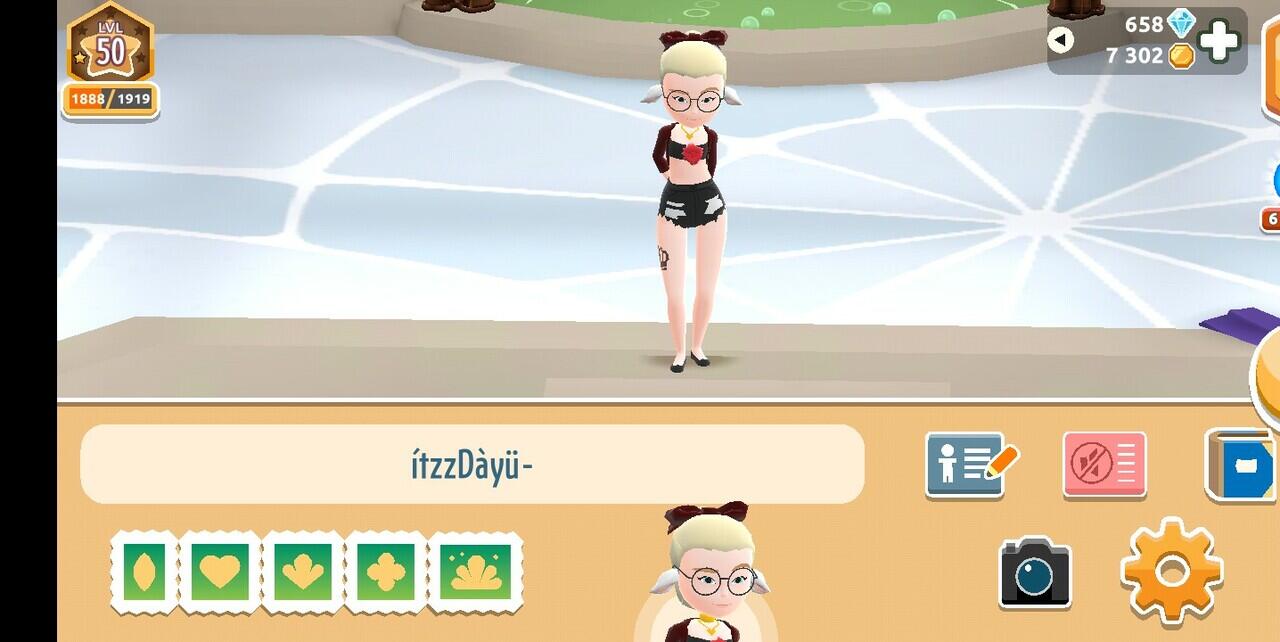Collapse the currency panel arrow
Image resolution: width=1280 pixels, height=642 pixels.
click(x=1061, y=40)
